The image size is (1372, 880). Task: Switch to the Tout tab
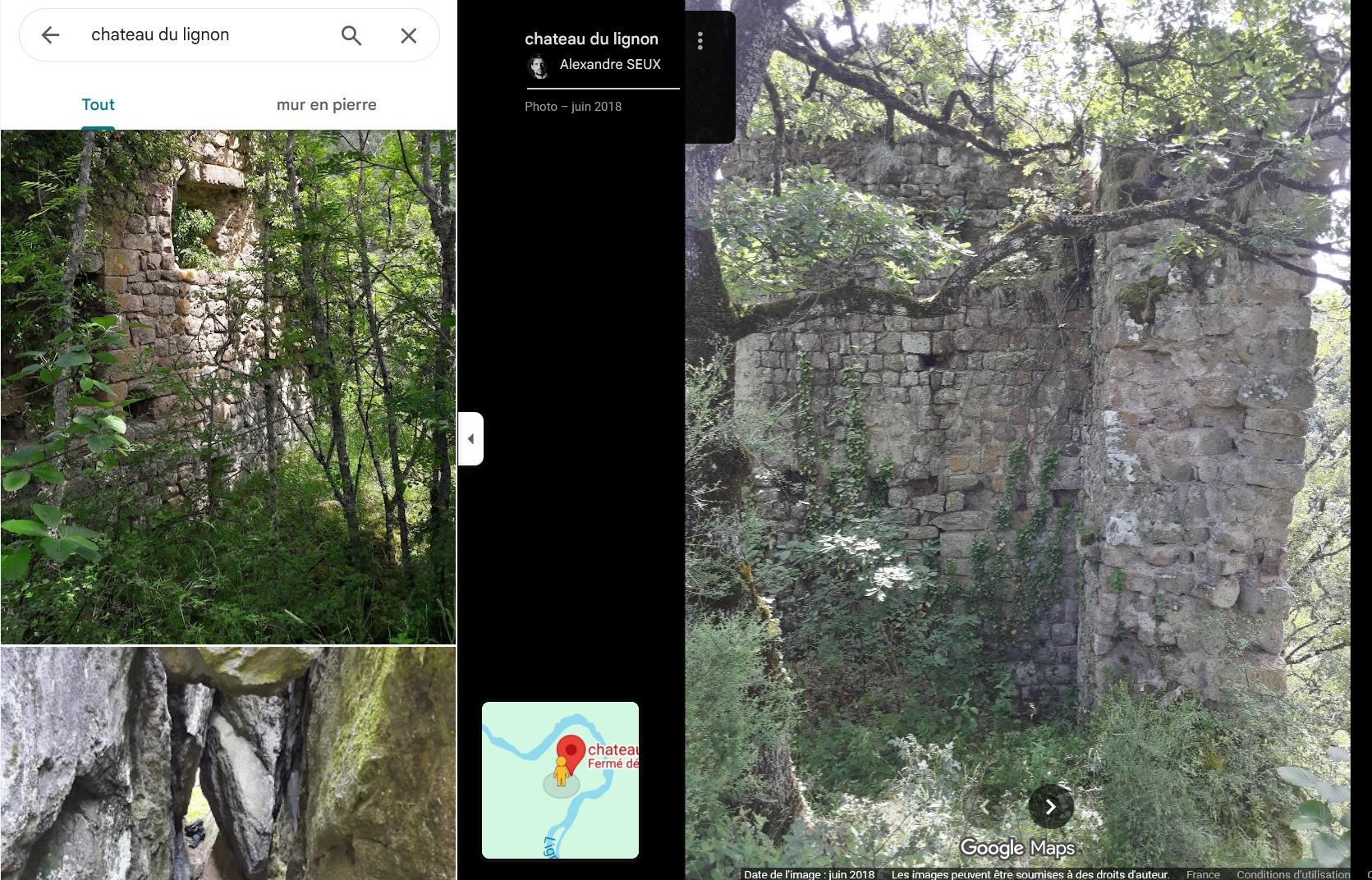point(98,105)
